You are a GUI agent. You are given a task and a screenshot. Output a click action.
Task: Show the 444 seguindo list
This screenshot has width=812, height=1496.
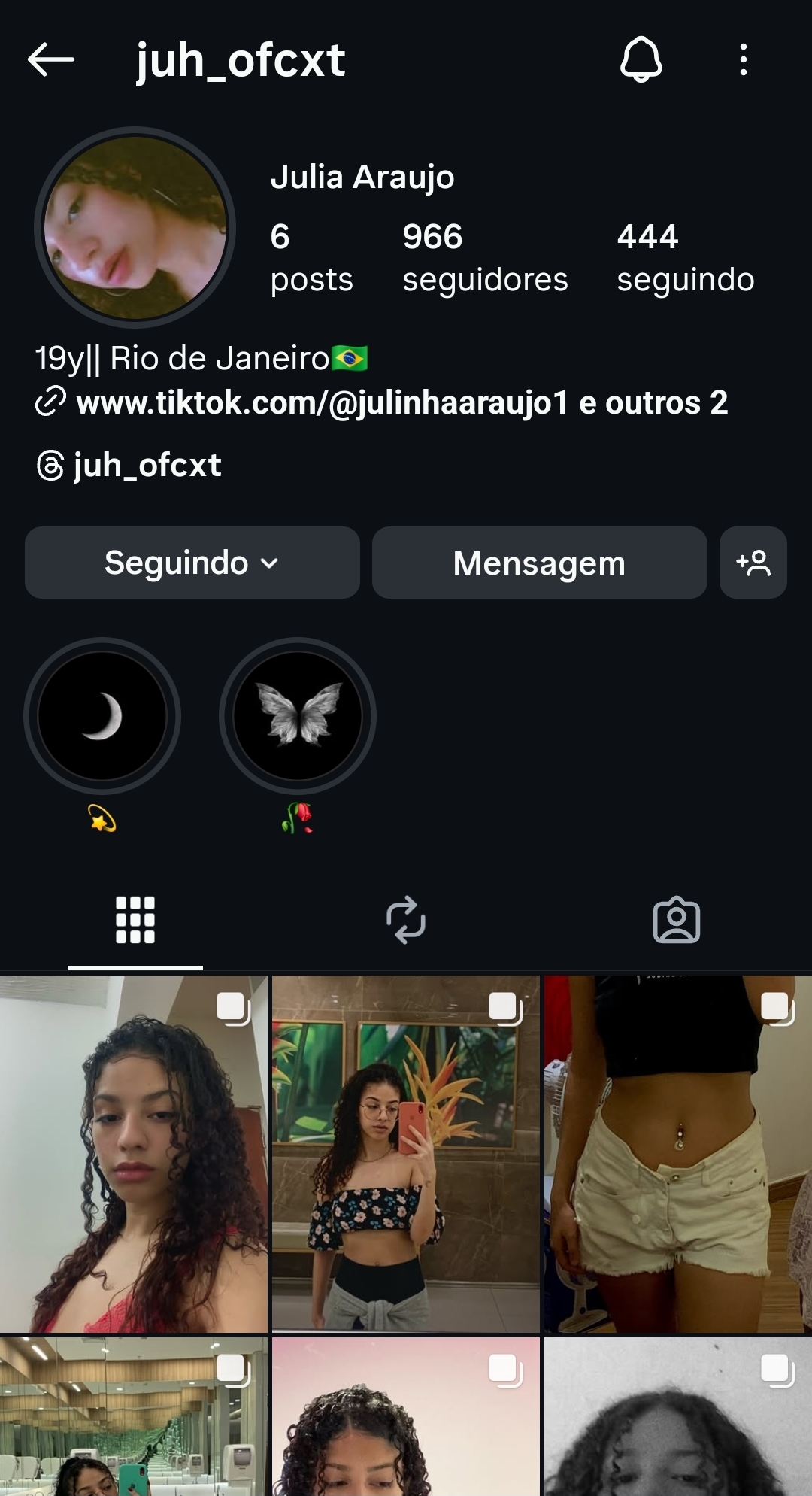tap(685, 257)
